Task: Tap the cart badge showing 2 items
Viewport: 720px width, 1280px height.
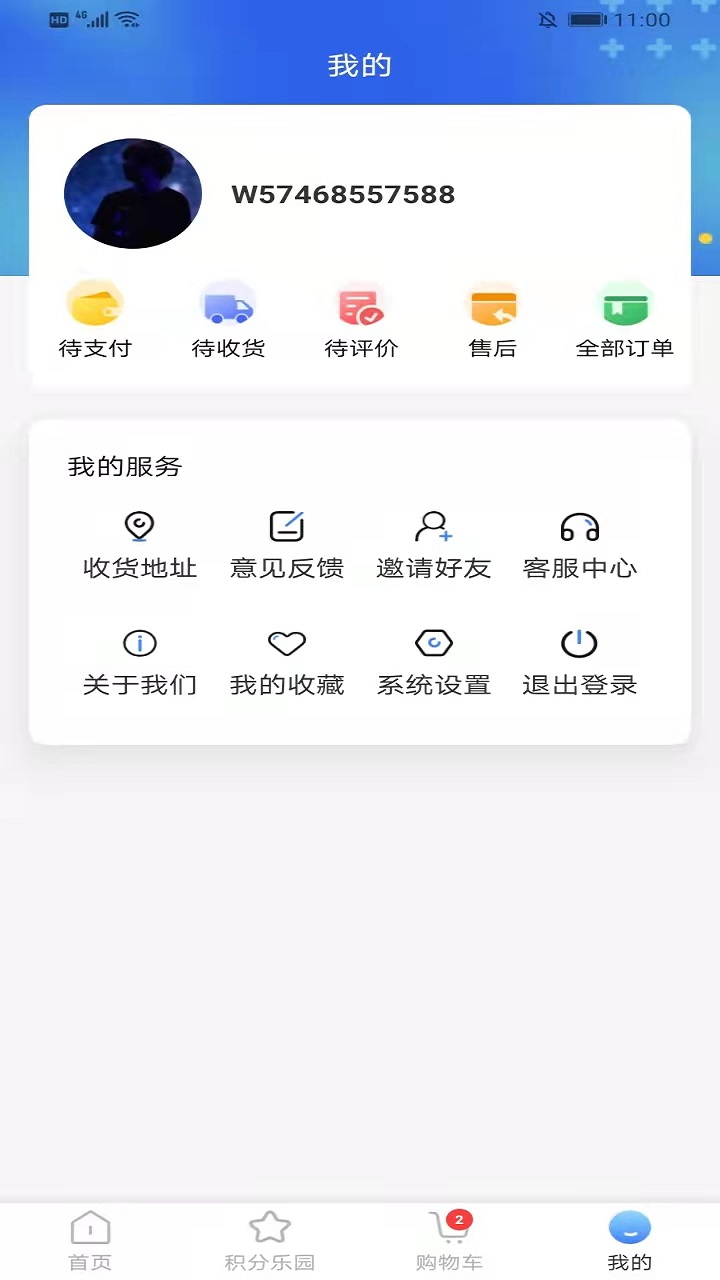Action: coord(458,1219)
